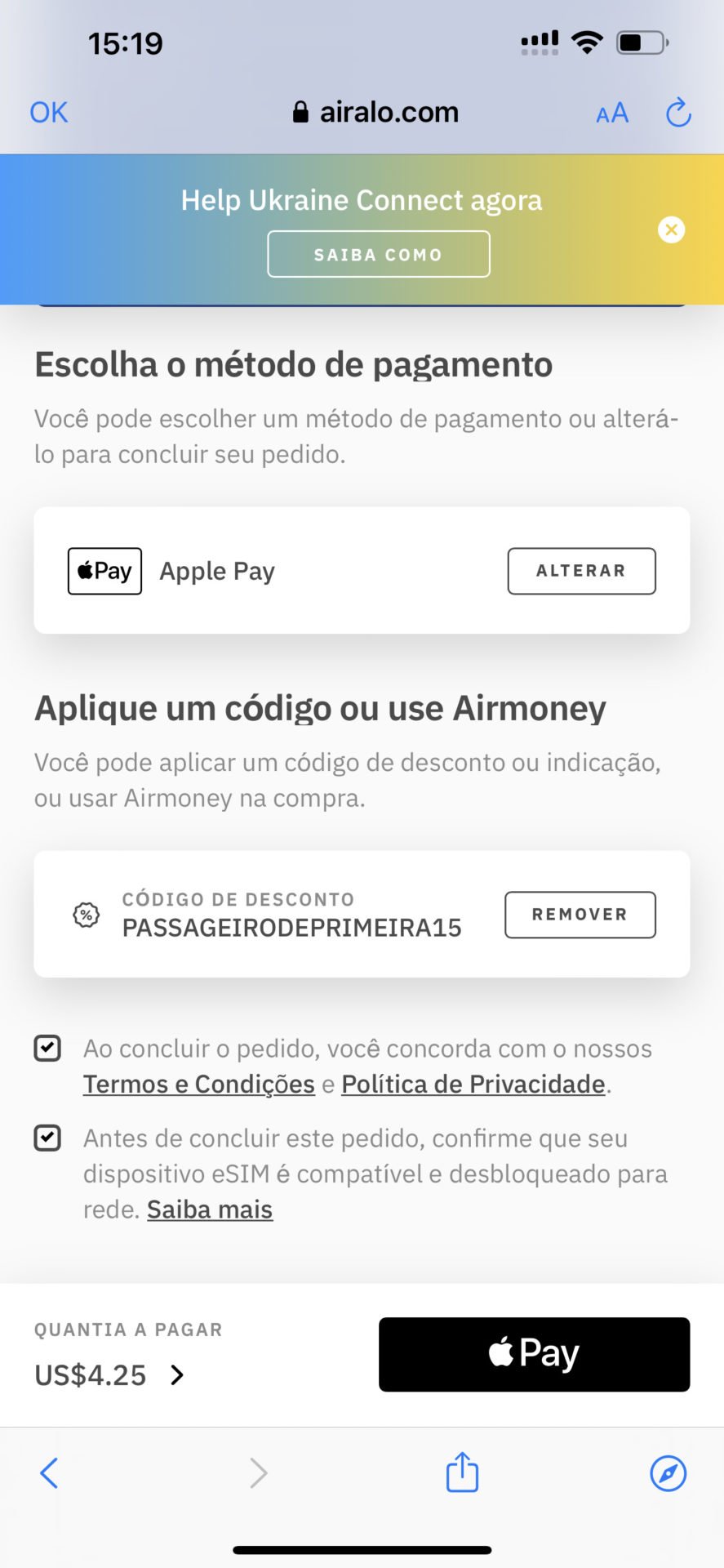Tap the SAIBA COMO banner button

[379, 254]
